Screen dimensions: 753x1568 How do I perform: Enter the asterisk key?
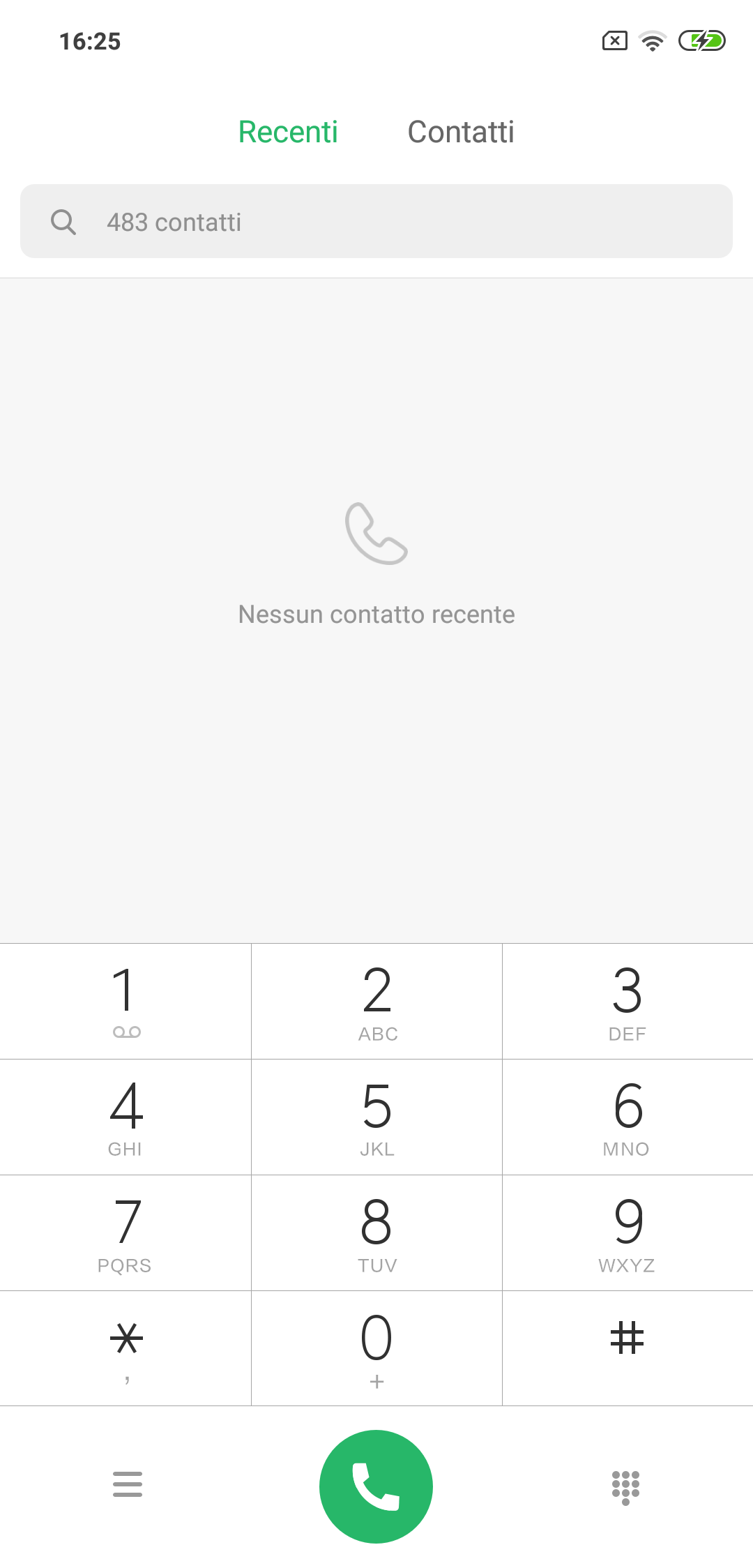point(125,1348)
